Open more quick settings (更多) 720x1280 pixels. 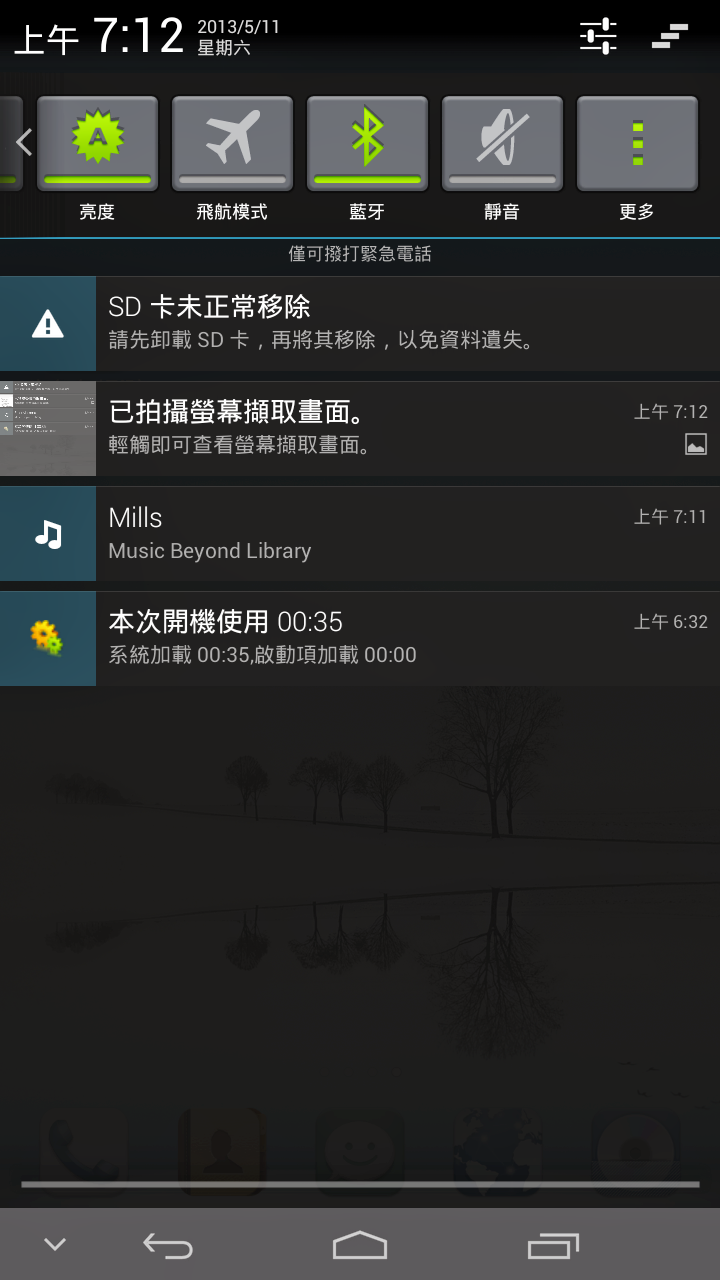coord(637,143)
